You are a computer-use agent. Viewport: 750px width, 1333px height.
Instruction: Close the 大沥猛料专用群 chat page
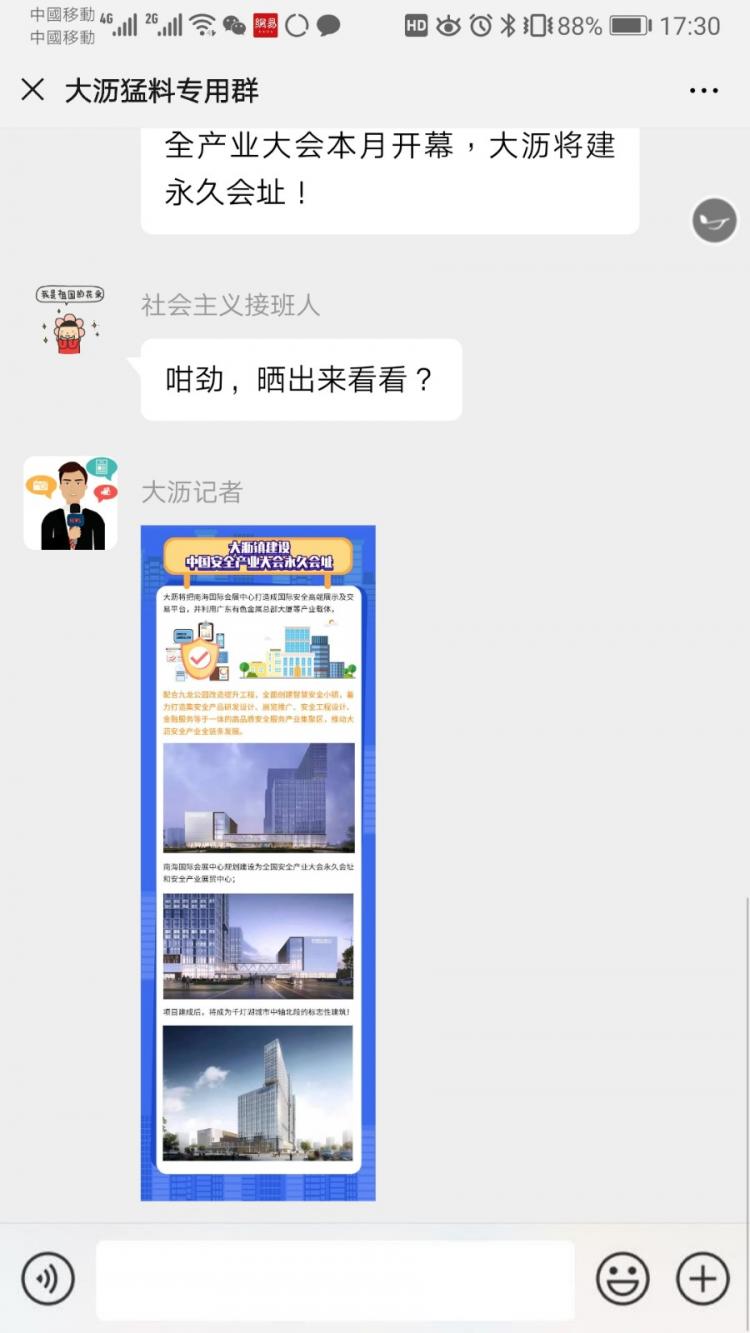[x=33, y=90]
